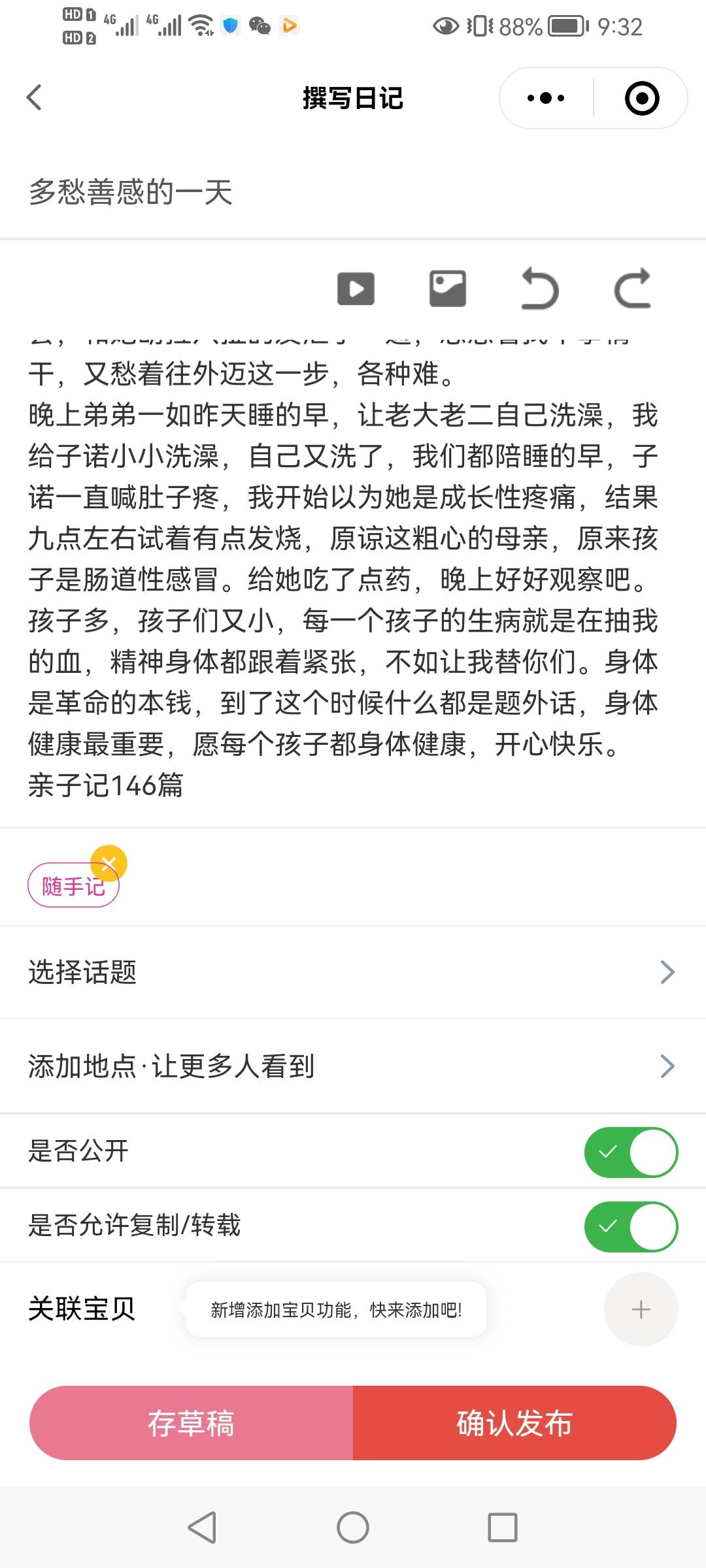706x1568 pixels.
Task: Select the 撰写日记 title area
Action: pos(353,98)
